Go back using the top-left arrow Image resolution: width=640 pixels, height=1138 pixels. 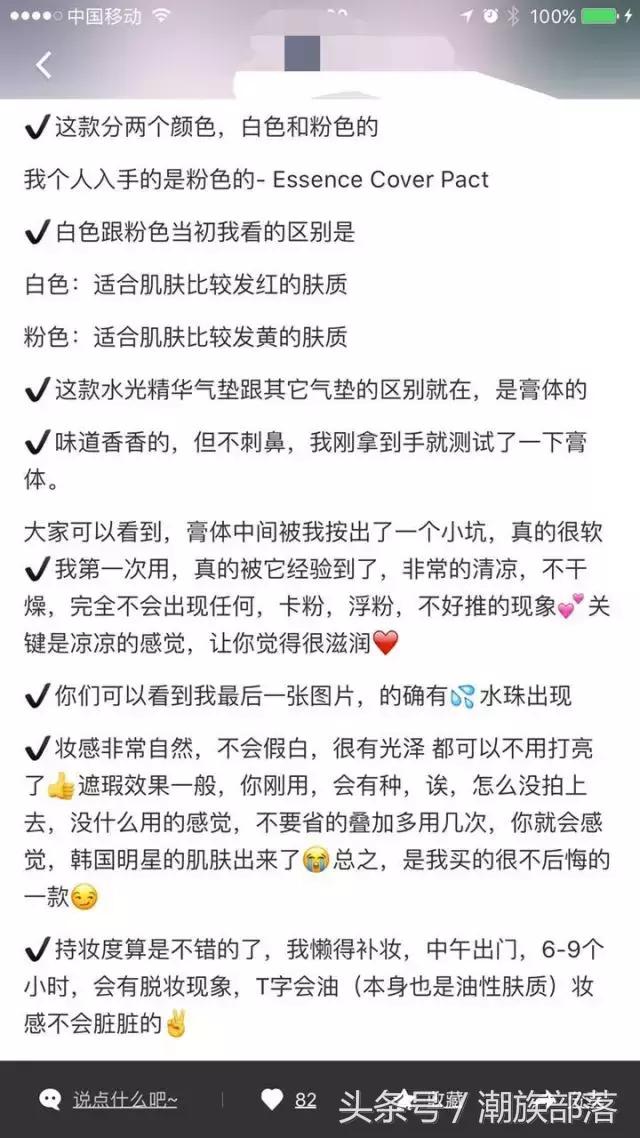(x=43, y=66)
